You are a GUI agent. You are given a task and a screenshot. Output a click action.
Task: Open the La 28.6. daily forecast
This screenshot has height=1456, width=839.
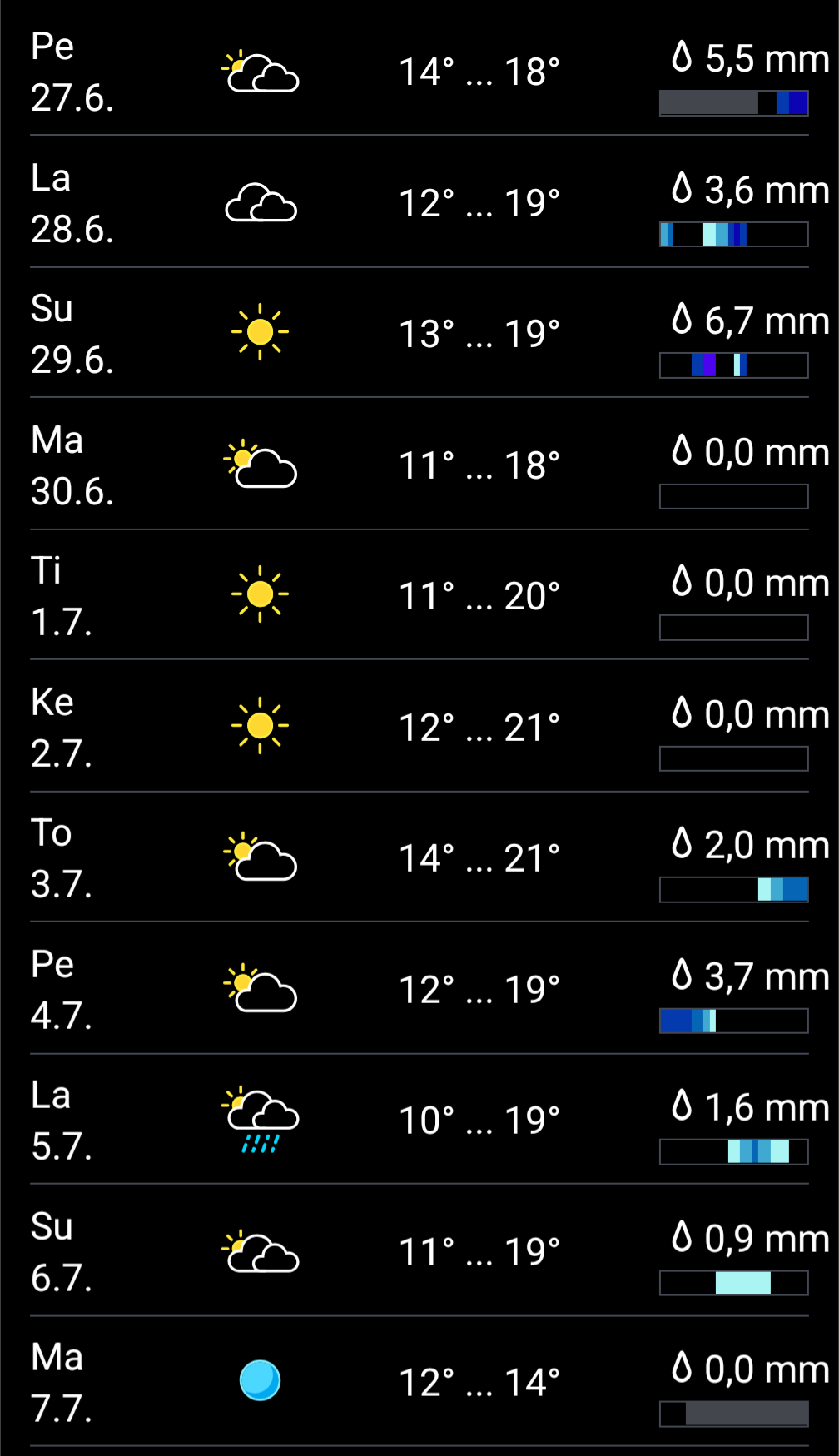[x=419, y=202]
